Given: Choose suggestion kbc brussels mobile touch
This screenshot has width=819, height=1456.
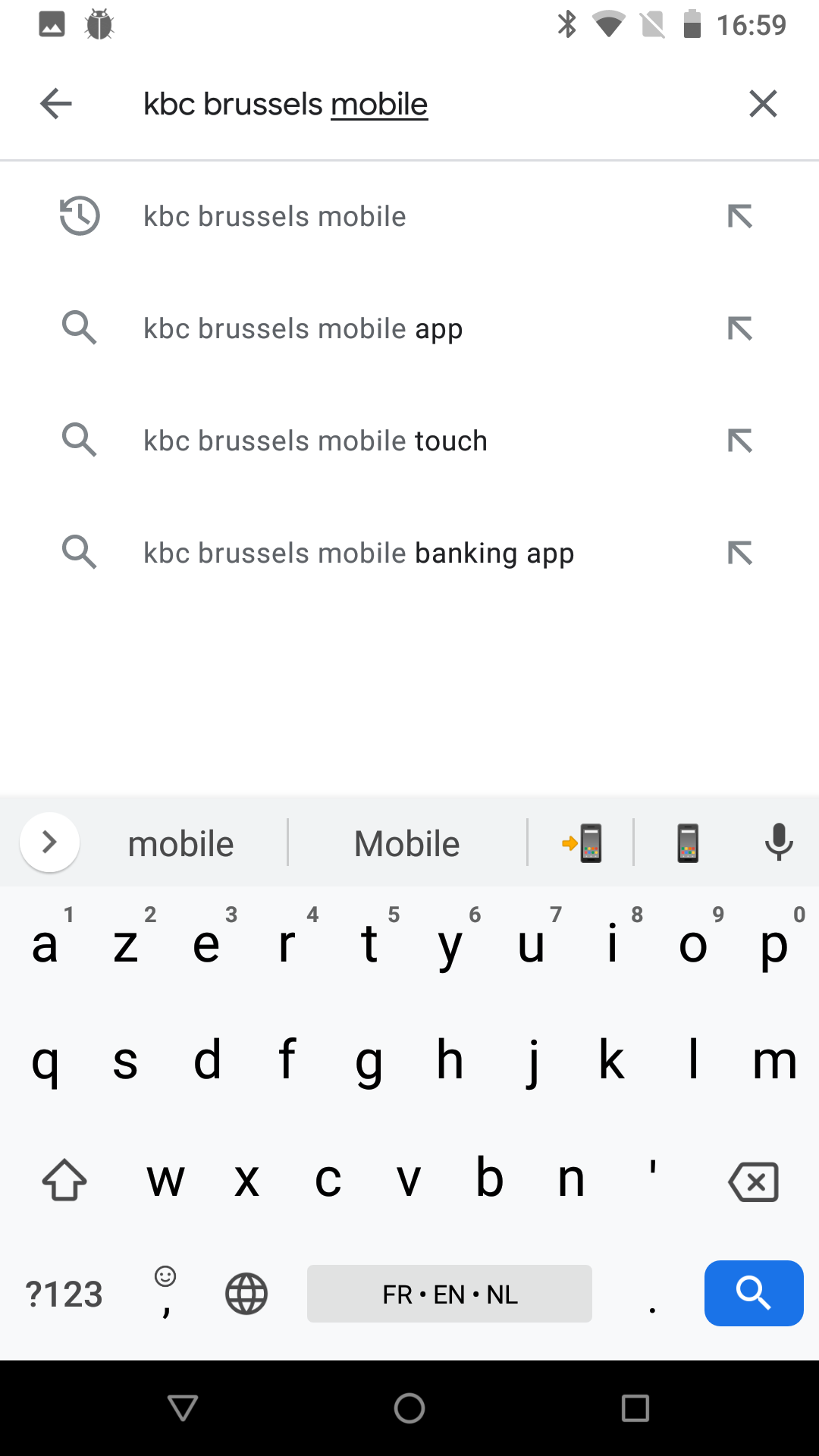Looking at the screenshot, I should coord(409,441).
